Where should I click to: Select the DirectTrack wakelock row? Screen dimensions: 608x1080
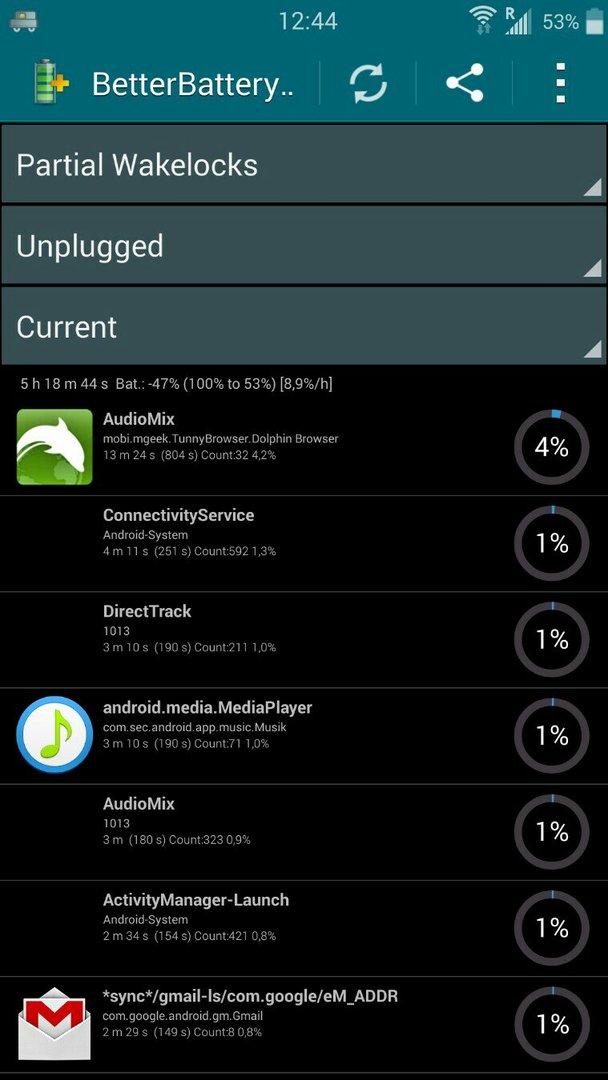304,640
